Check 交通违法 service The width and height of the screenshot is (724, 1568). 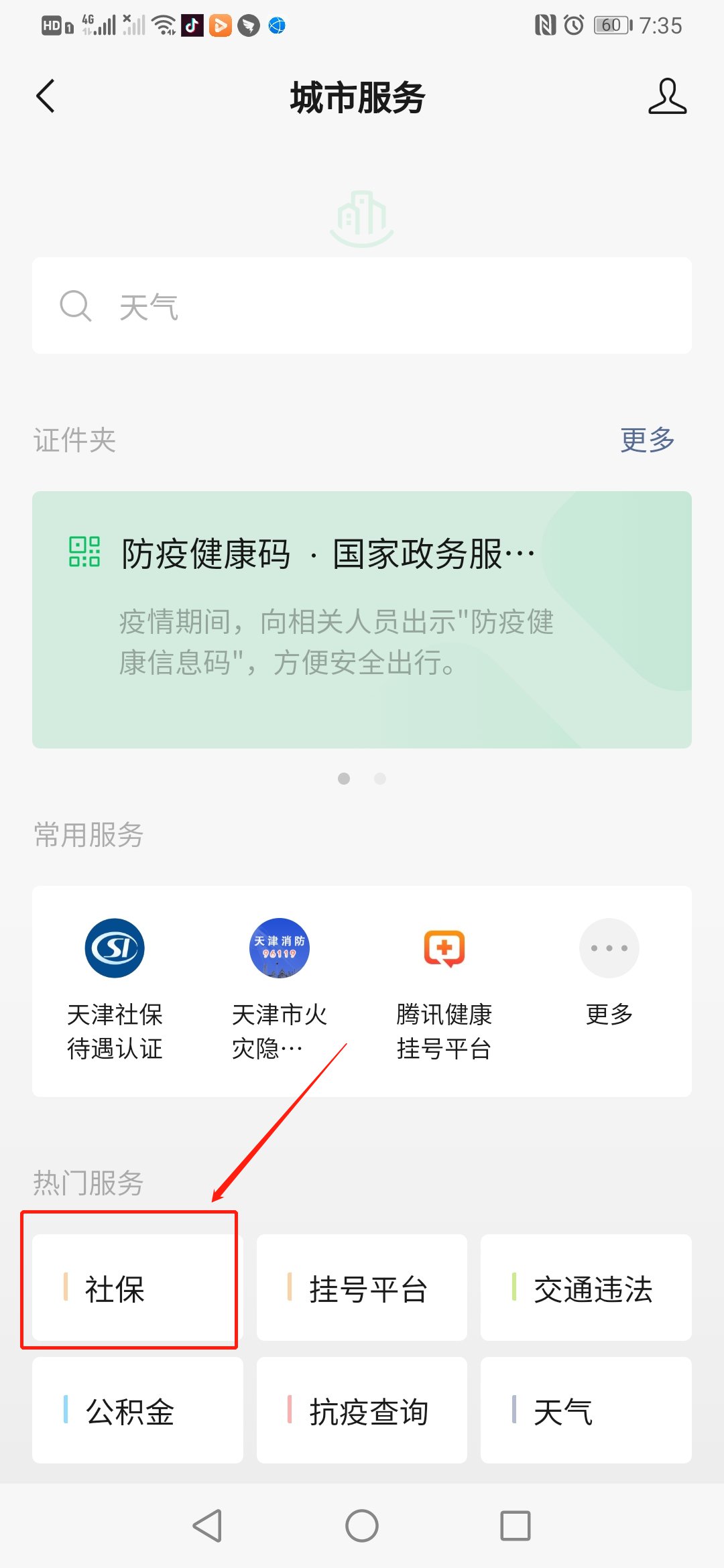click(x=586, y=1288)
